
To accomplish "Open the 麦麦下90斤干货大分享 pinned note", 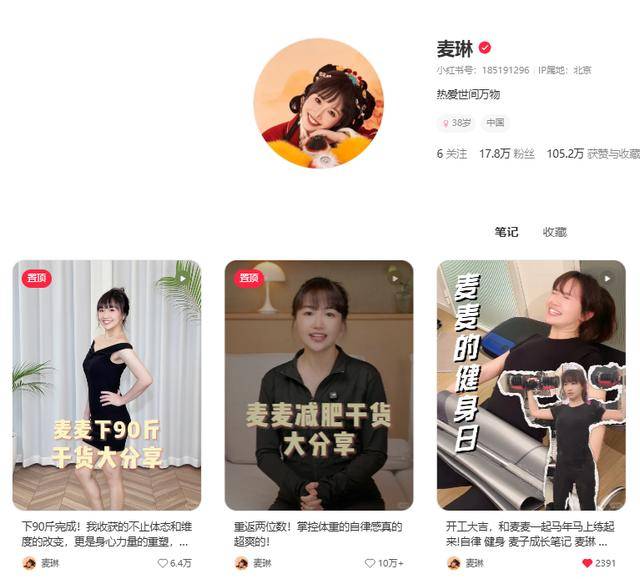I will point(107,385).
